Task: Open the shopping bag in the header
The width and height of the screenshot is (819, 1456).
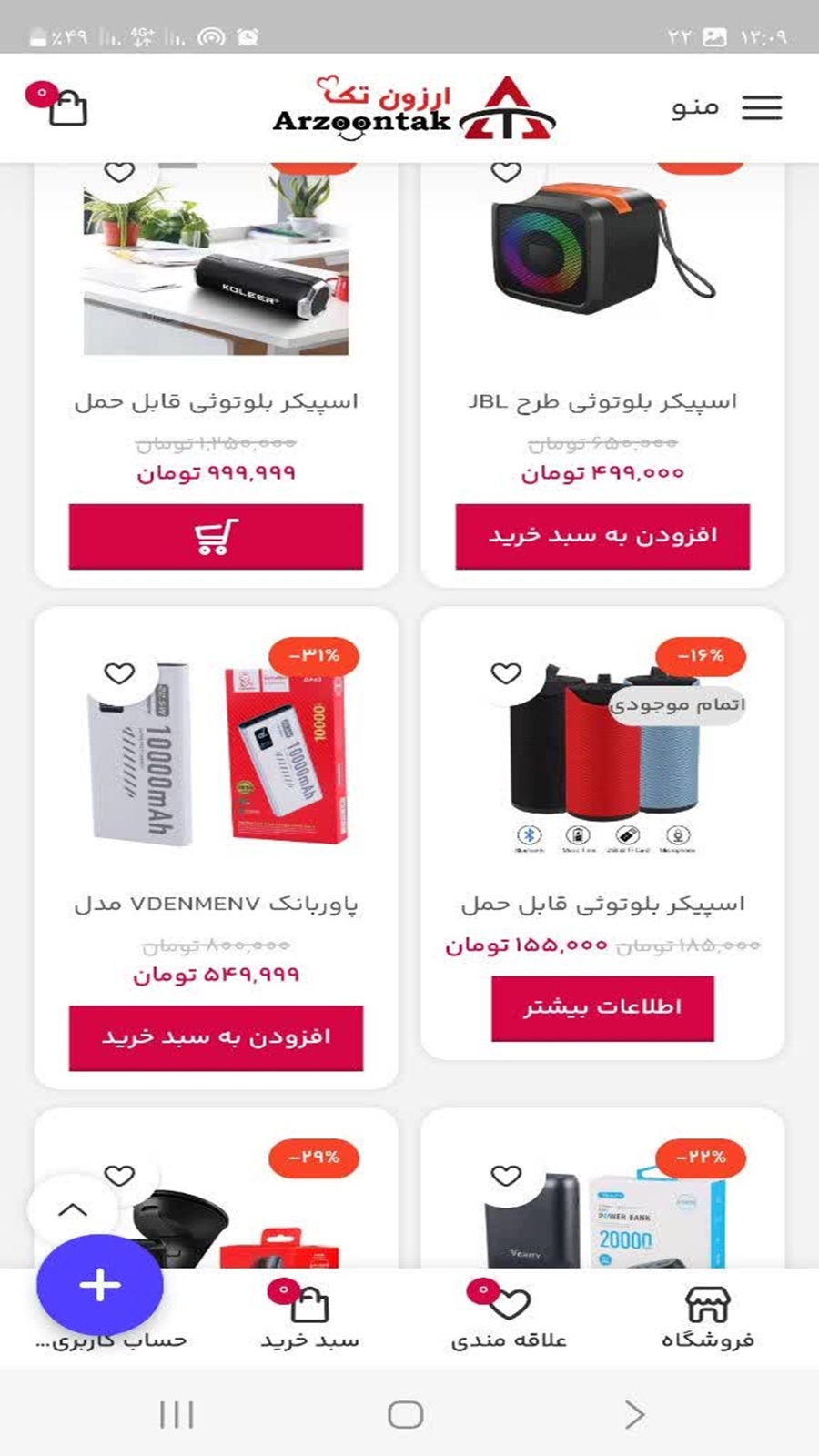Action: point(66,107)
